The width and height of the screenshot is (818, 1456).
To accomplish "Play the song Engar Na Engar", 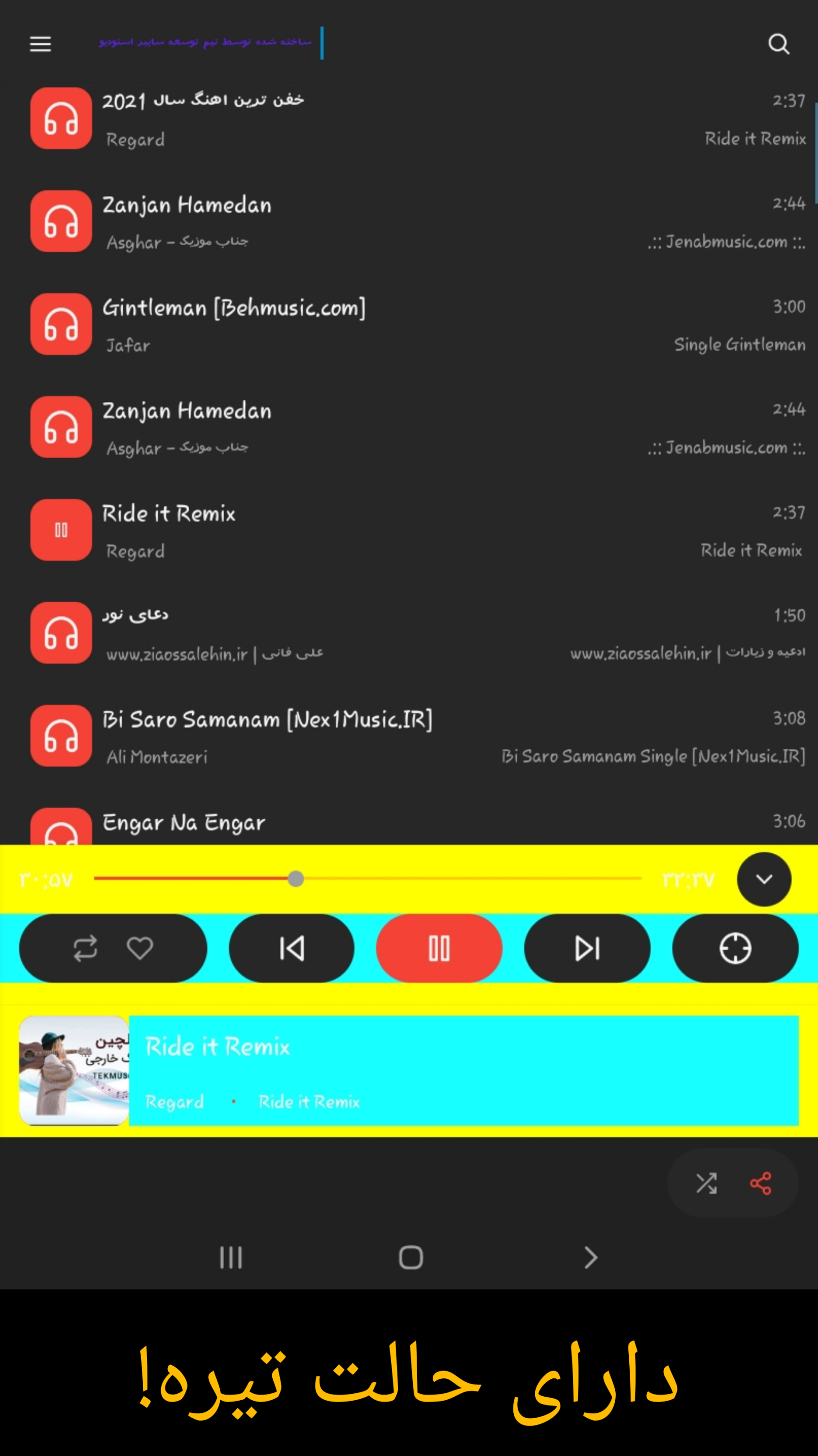I will 183,823.
